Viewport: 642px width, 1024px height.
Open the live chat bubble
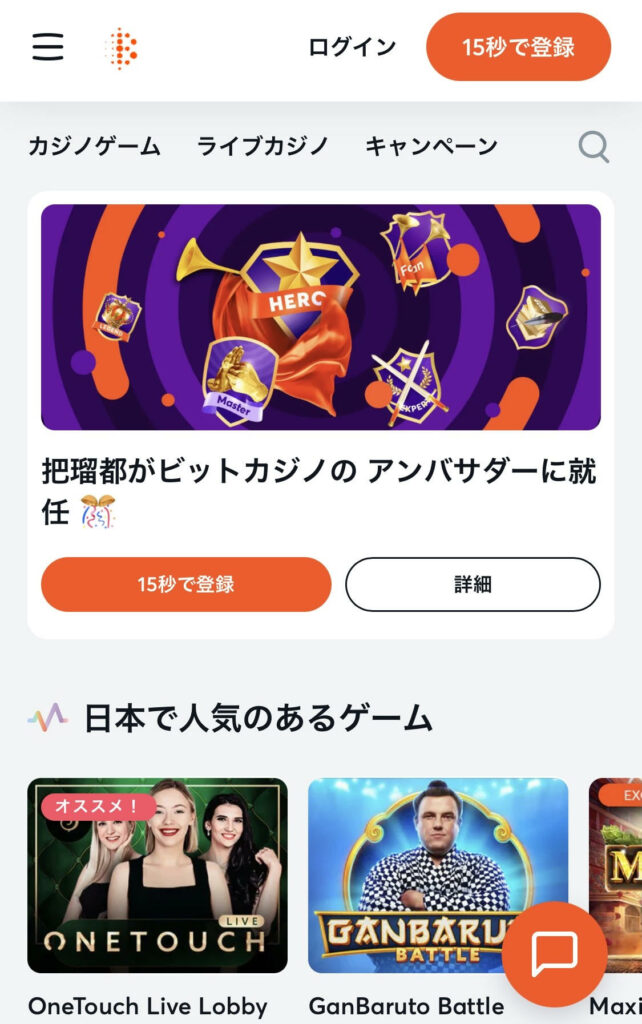pos(554,954)
